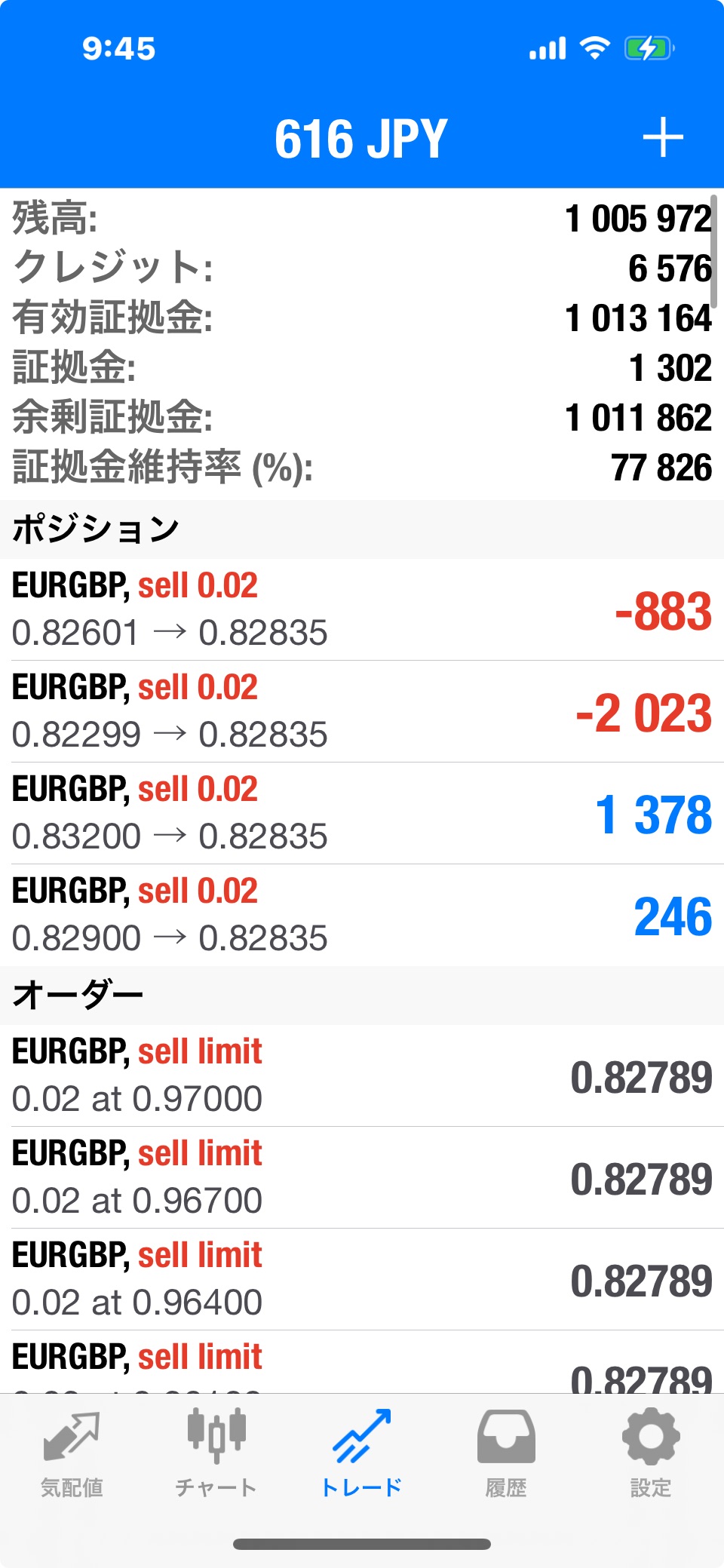The width and height of the screenshot is (724, 1568).
Task: Open EURGBP sell position opened at 0.82601
Action: [362, 609]
